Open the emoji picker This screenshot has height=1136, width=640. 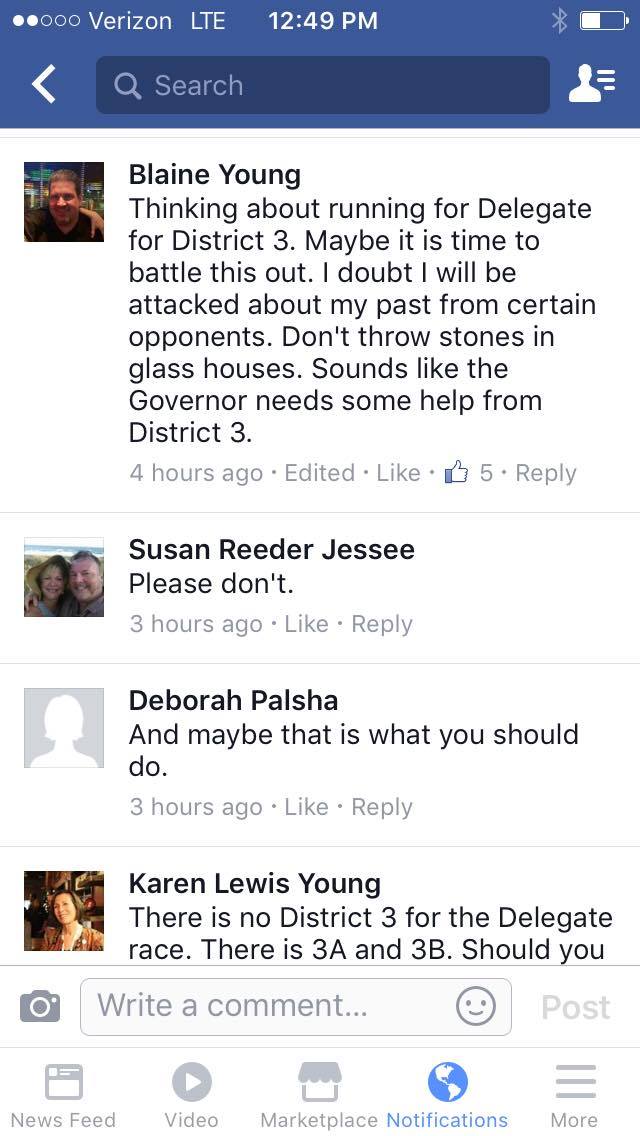coord(475,1006)
